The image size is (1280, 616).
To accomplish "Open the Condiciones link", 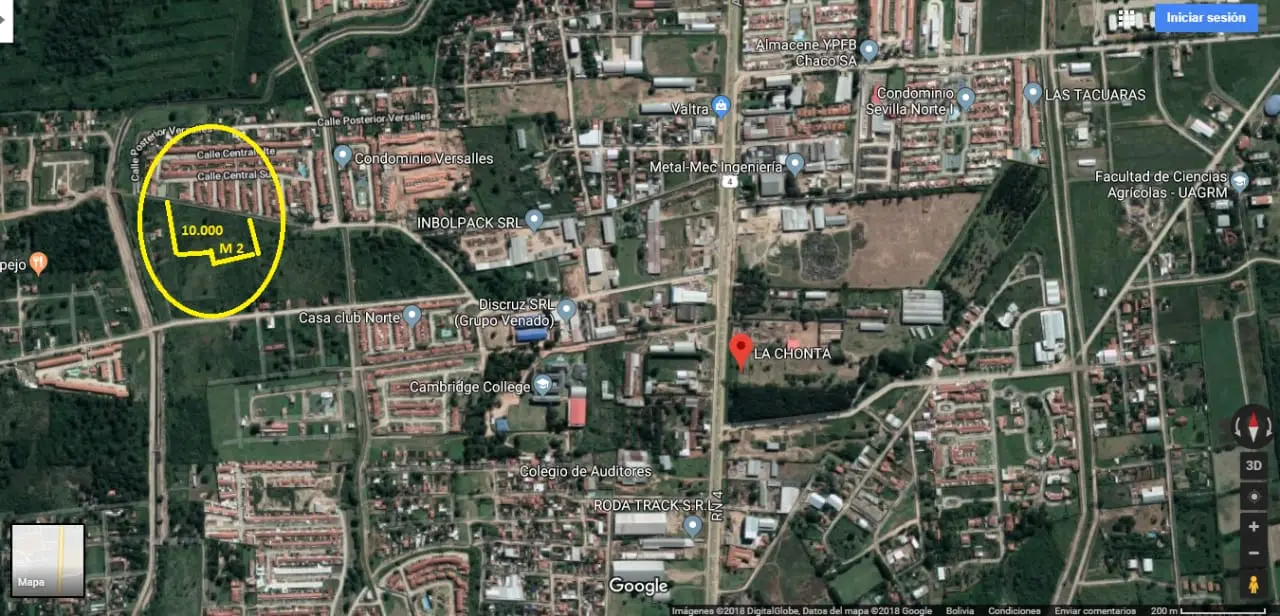I will 1014,610.
